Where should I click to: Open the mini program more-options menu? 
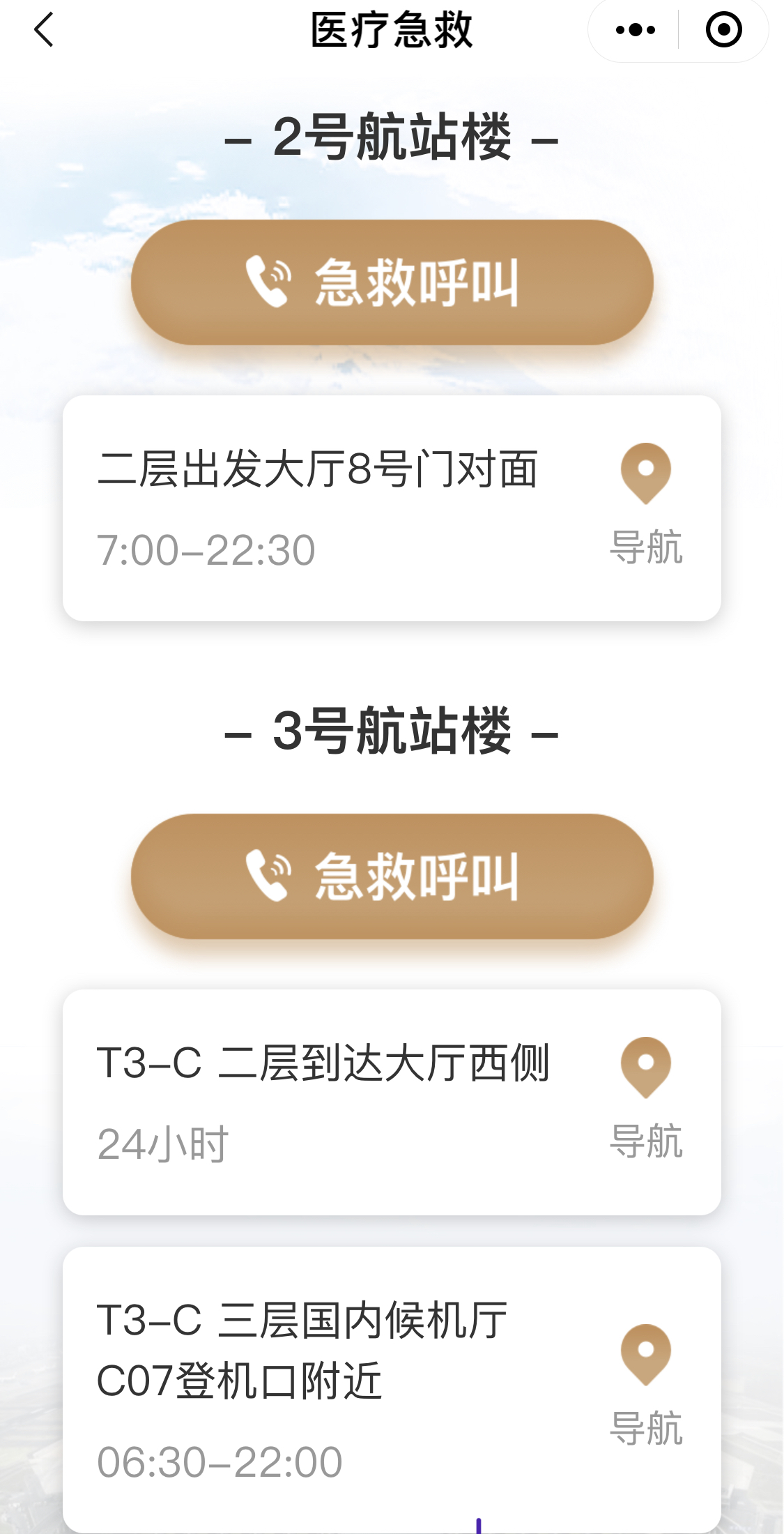coord(635,30)
